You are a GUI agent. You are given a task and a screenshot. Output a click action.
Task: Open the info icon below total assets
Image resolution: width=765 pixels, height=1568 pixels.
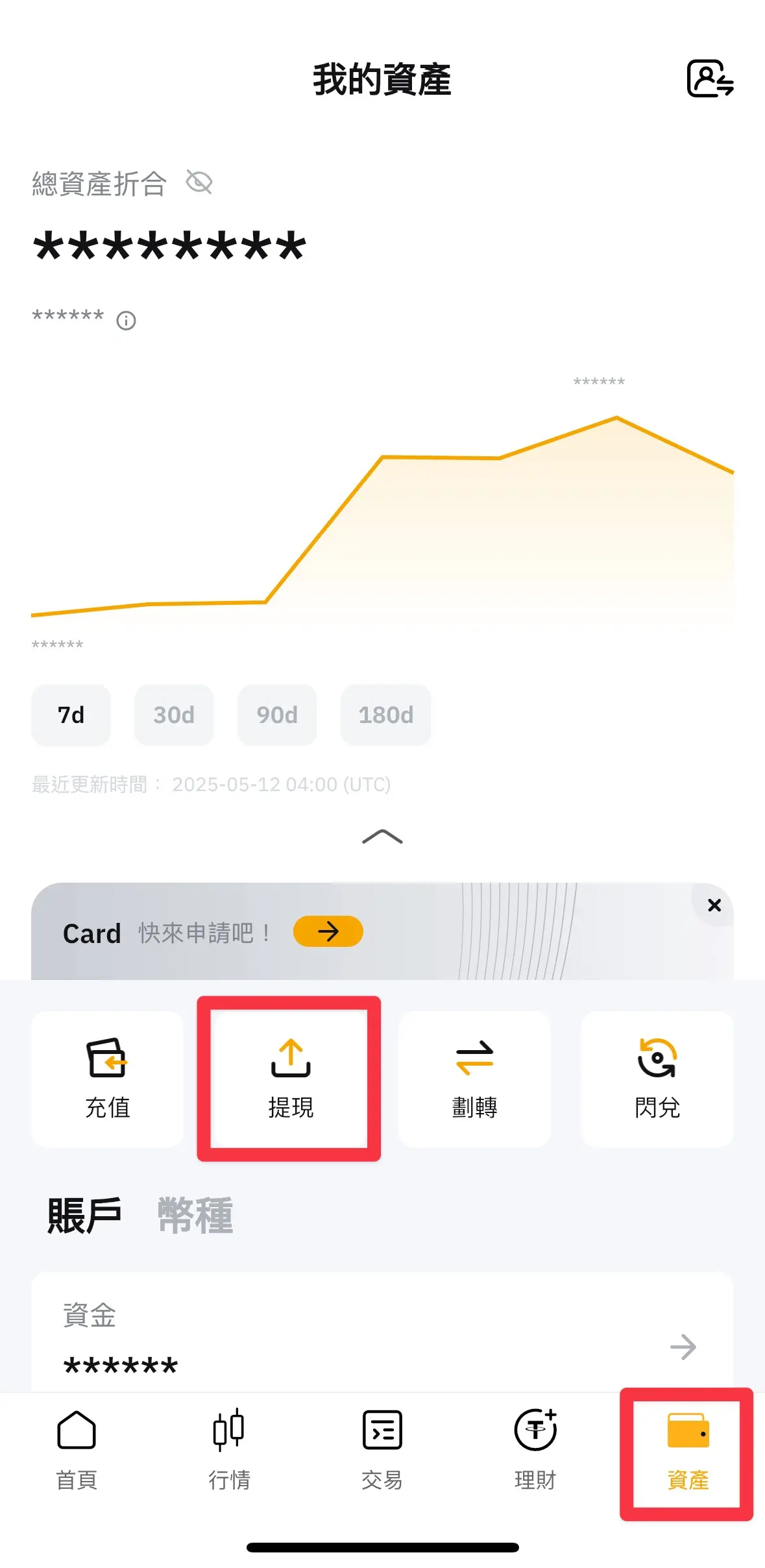pos(126,321)
